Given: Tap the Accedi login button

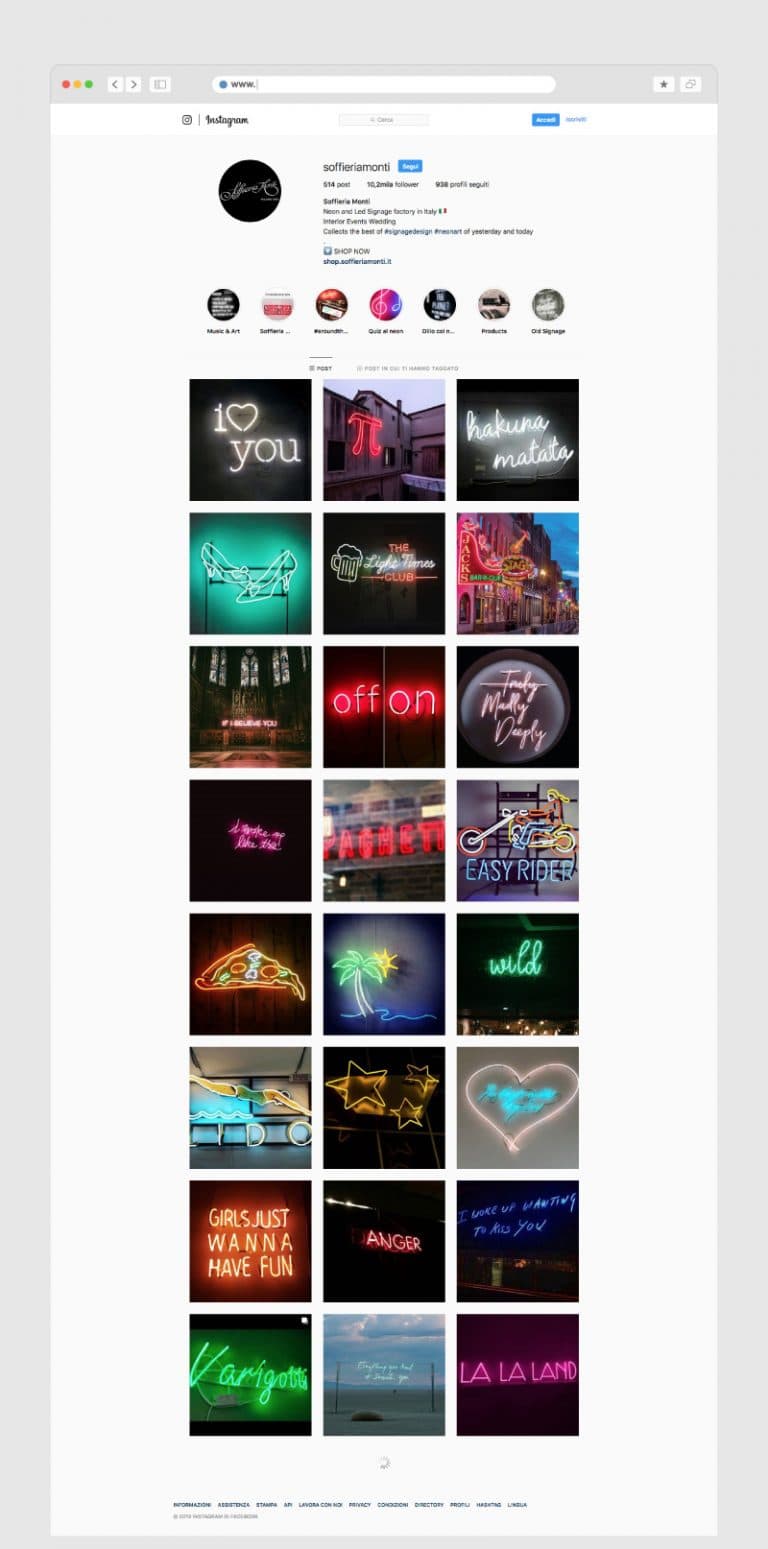Looking at the screenshot, I should click(x=545, y=120).
